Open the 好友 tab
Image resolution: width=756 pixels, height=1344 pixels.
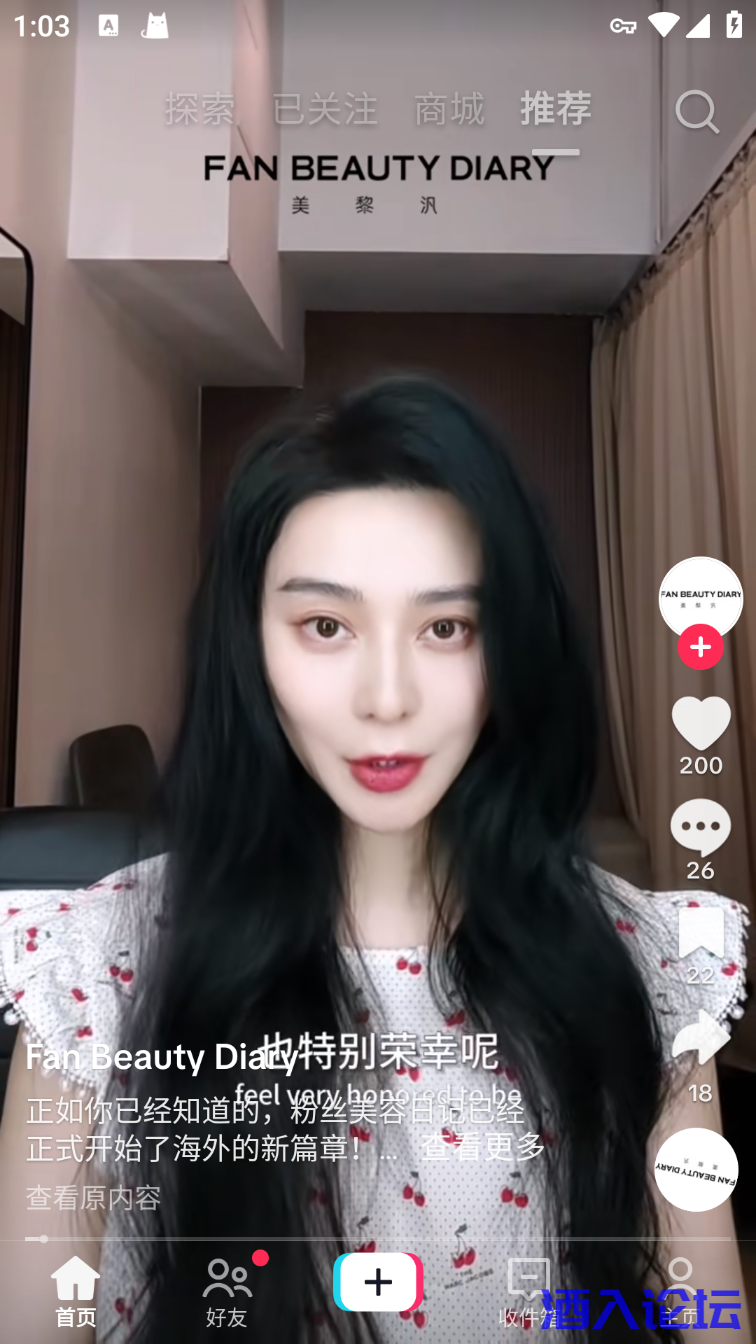[227, 1291]
